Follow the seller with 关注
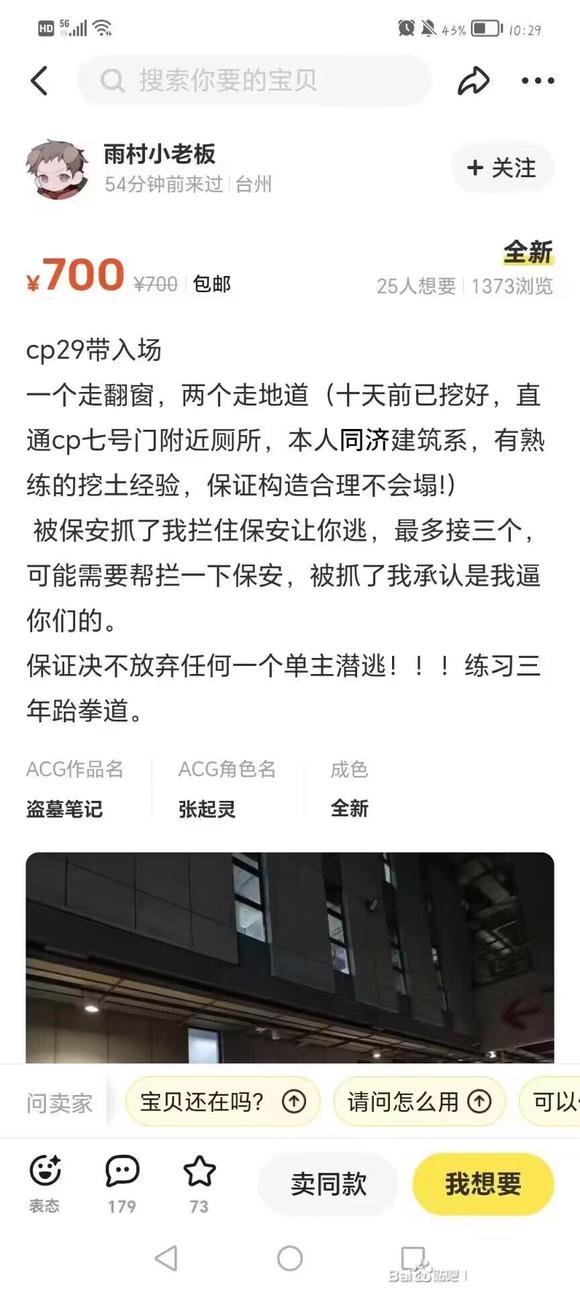Image resolution: width=580 pixels, height=1289 pixels. pos(502,168)
